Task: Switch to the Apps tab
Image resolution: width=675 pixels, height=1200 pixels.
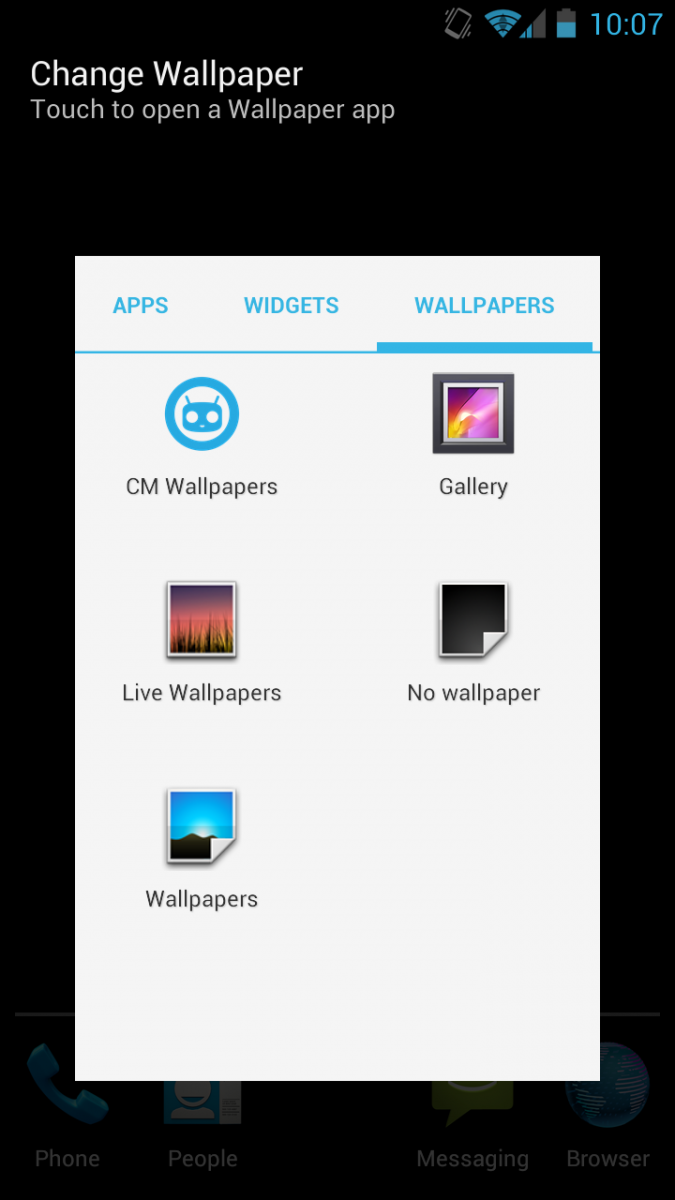Action: click(x=140, y=305)
